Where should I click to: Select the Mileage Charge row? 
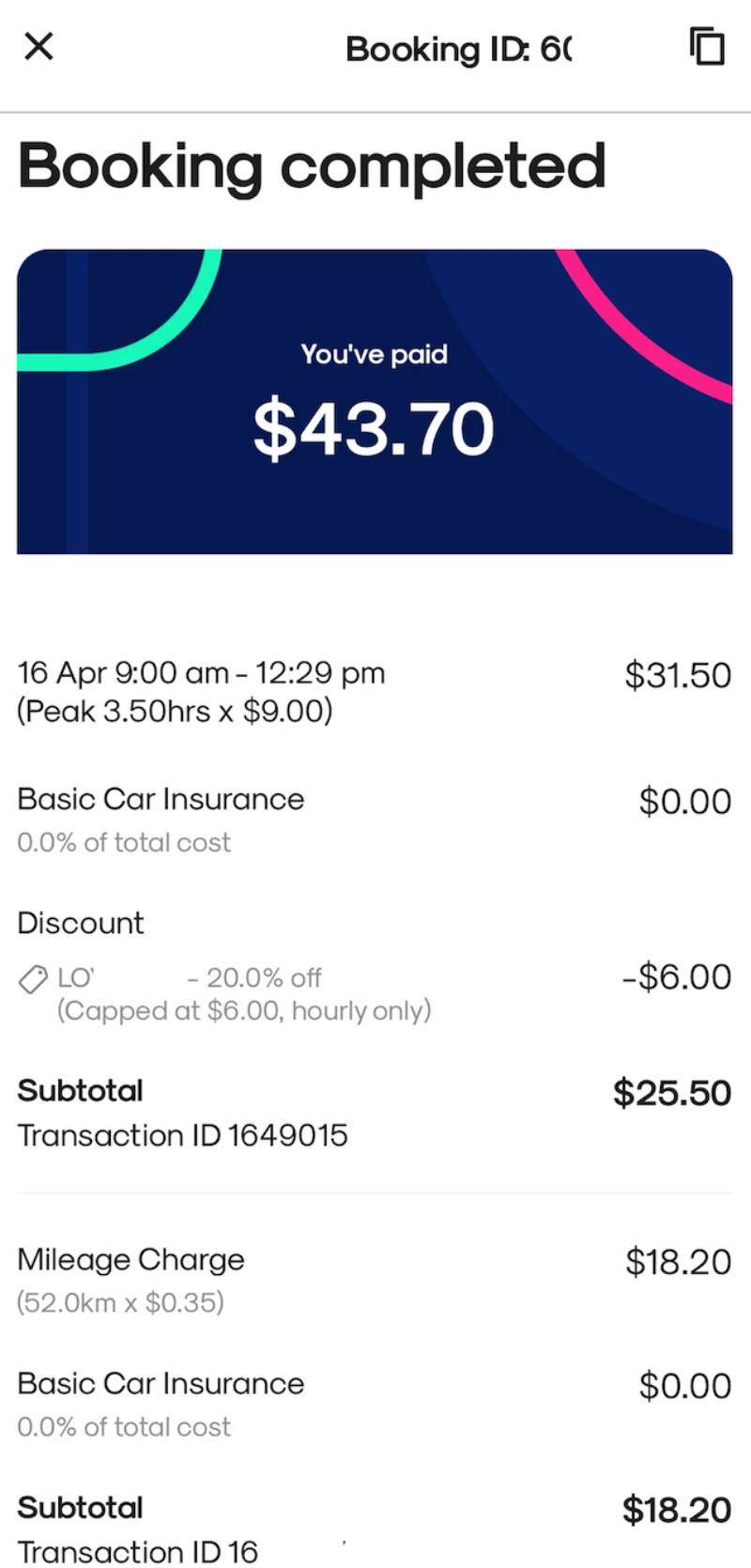pyautogui.click(x=130, y=1259)
